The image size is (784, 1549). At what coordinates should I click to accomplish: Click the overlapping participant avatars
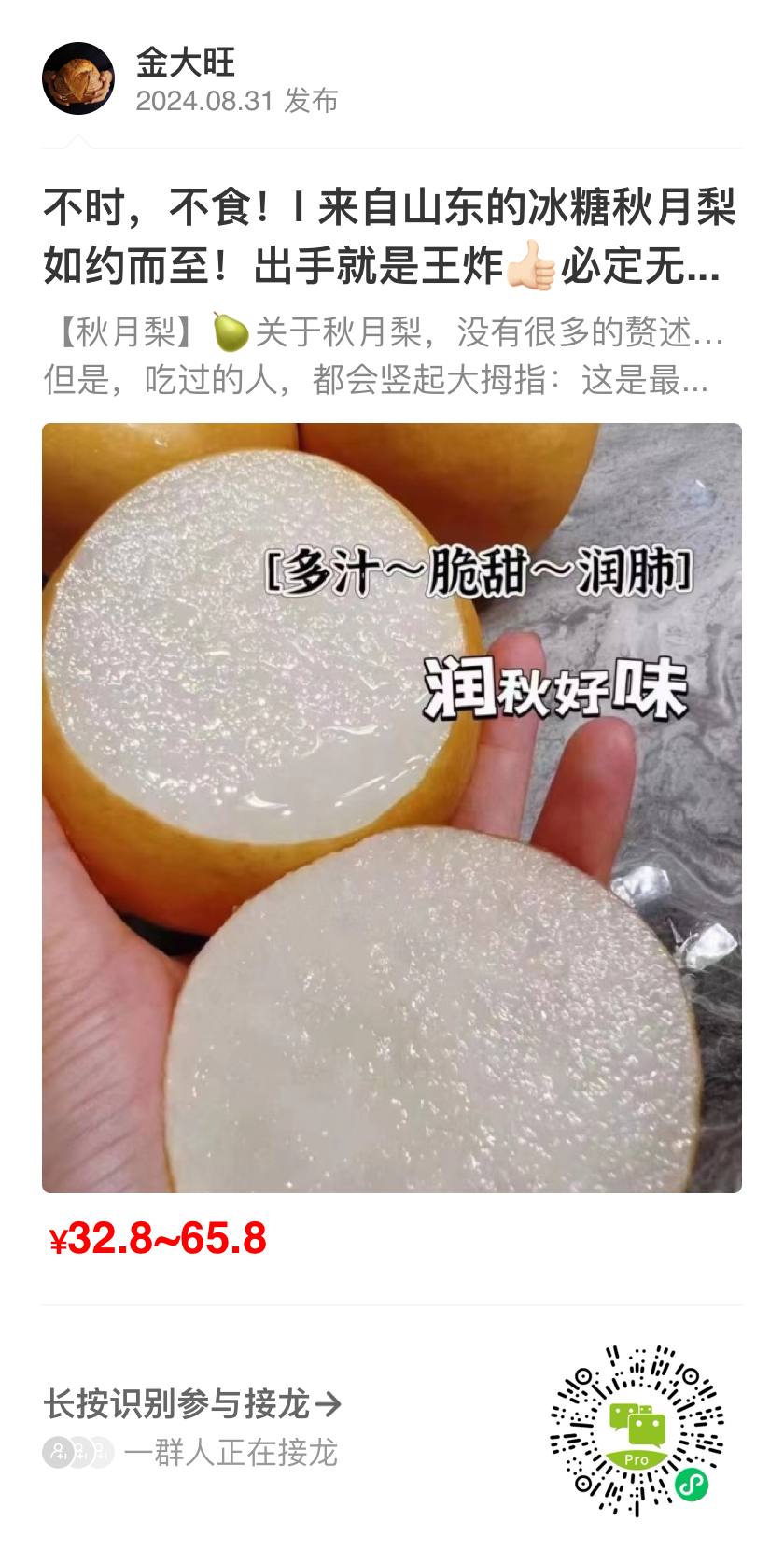pyautogui.click(x=75, y=1453)
